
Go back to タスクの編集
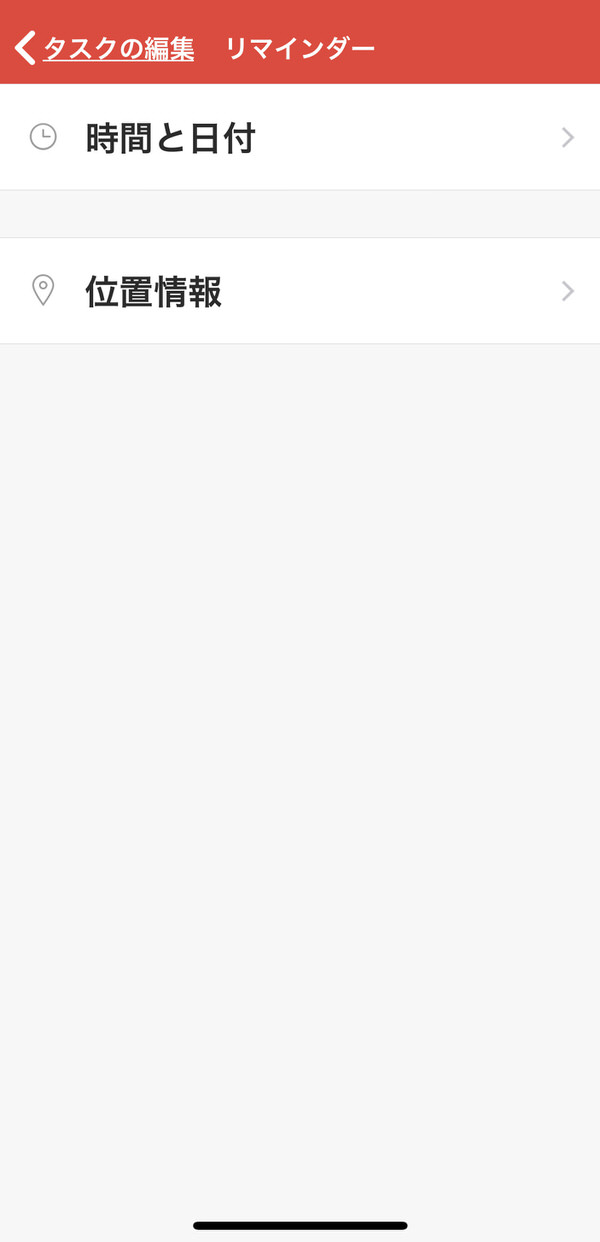point(105,48)
